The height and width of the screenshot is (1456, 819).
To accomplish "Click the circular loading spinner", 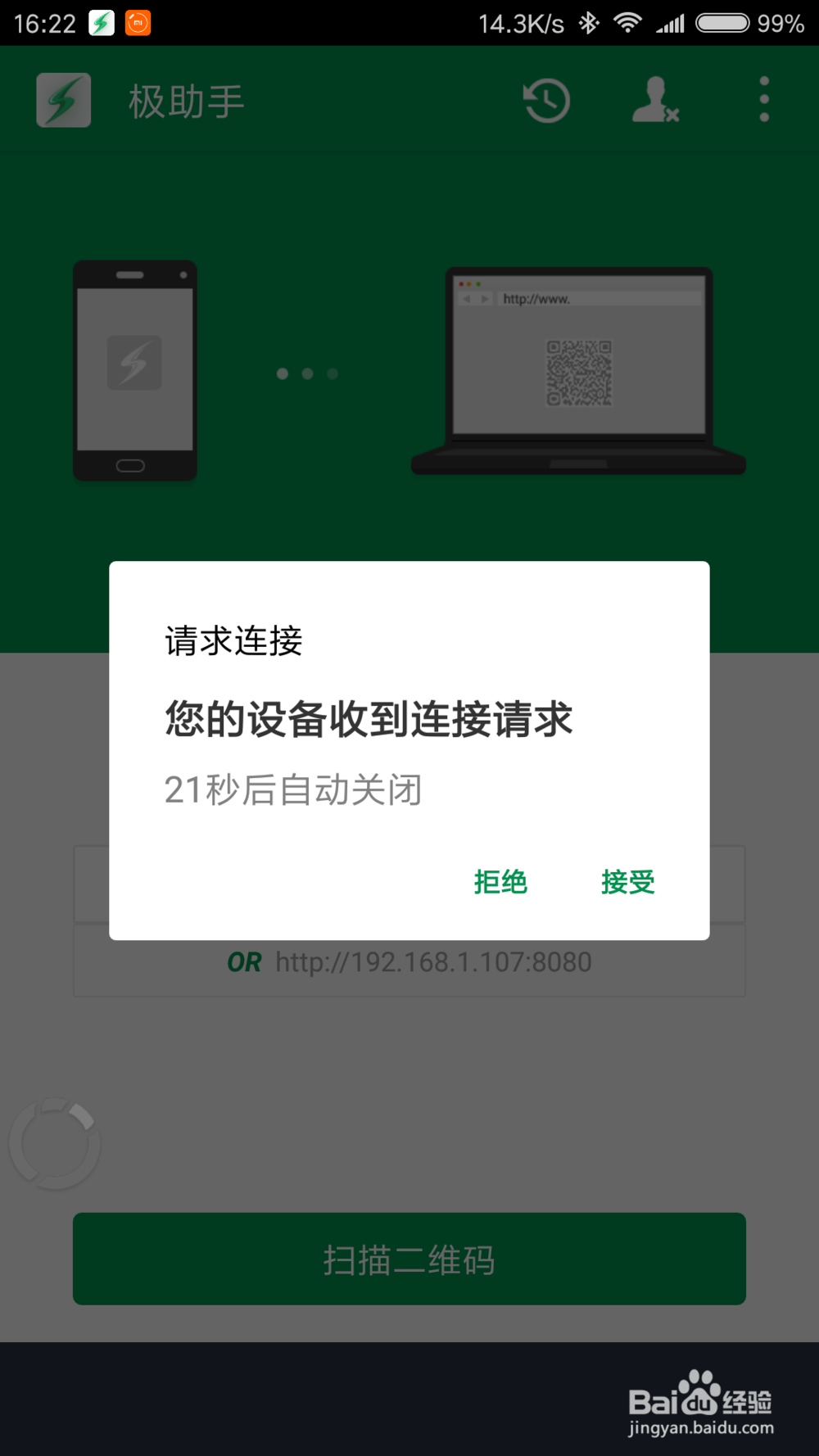I will pos(55,1141).
